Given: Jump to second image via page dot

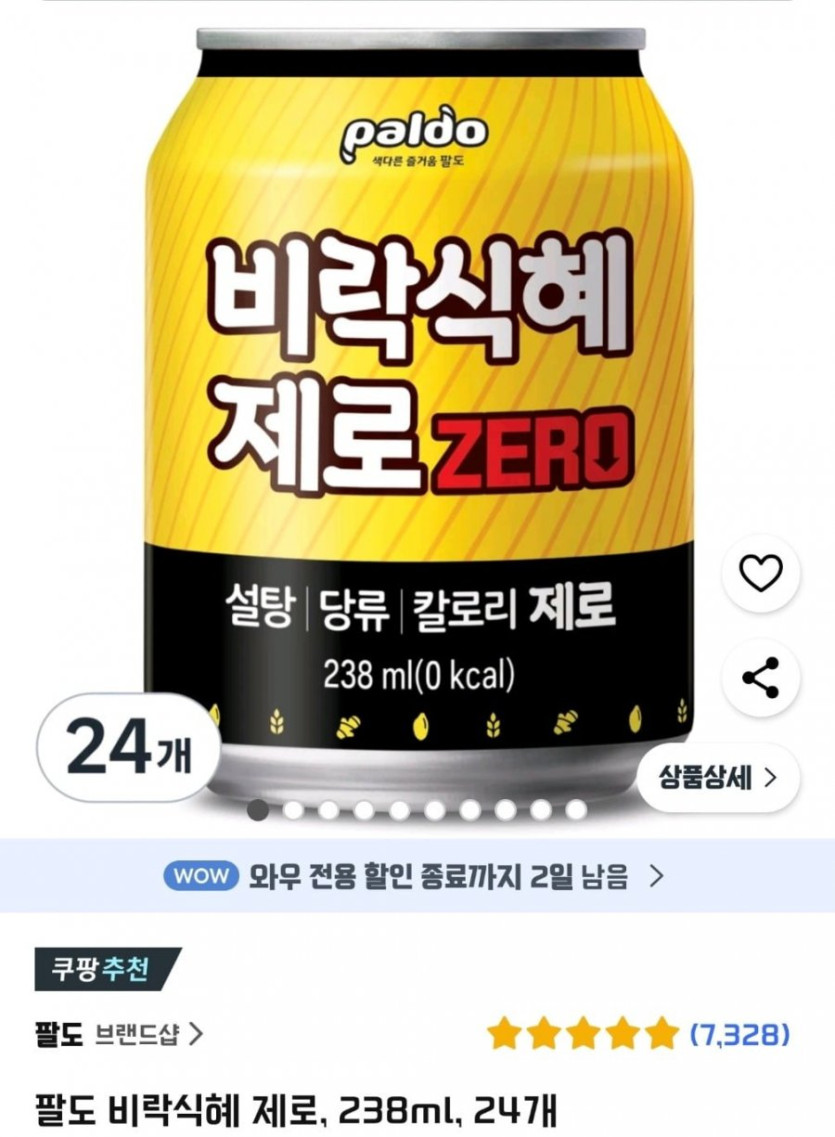Looking at the screenshot, I should pos(293,810).
